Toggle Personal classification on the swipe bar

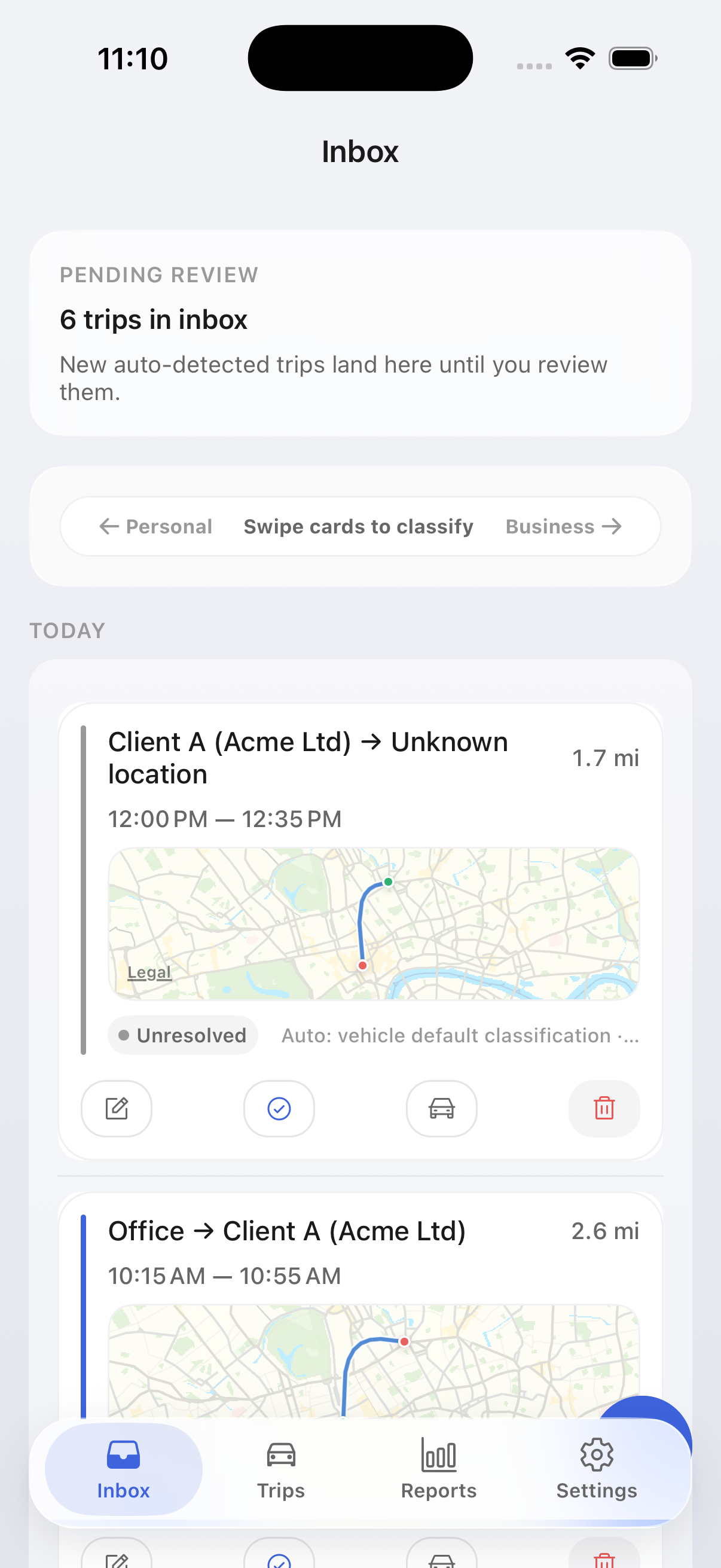[x=155, y=526]
